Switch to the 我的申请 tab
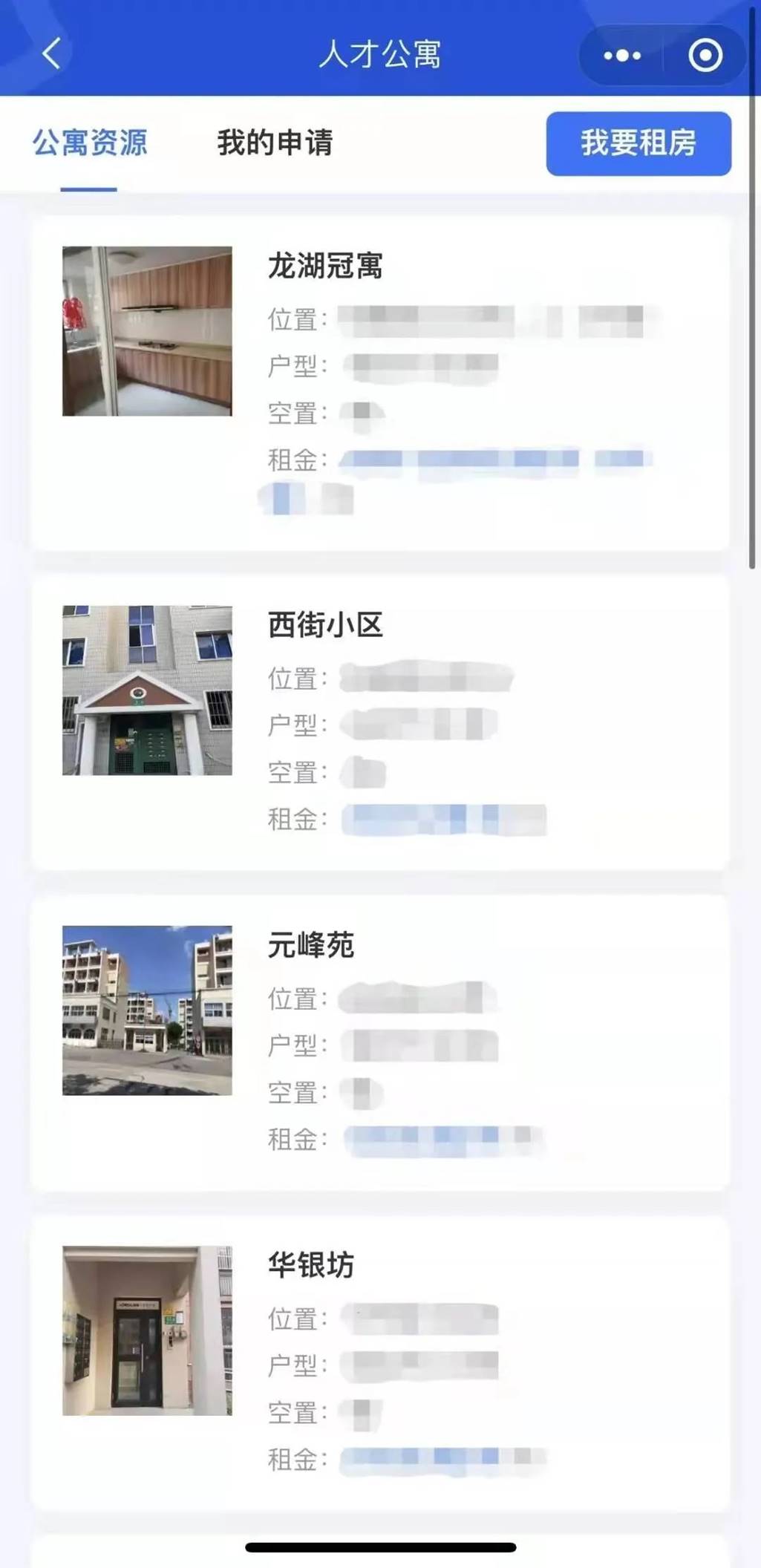The height and width of the screenshot is (1568, 761). [x=275, y=143]
